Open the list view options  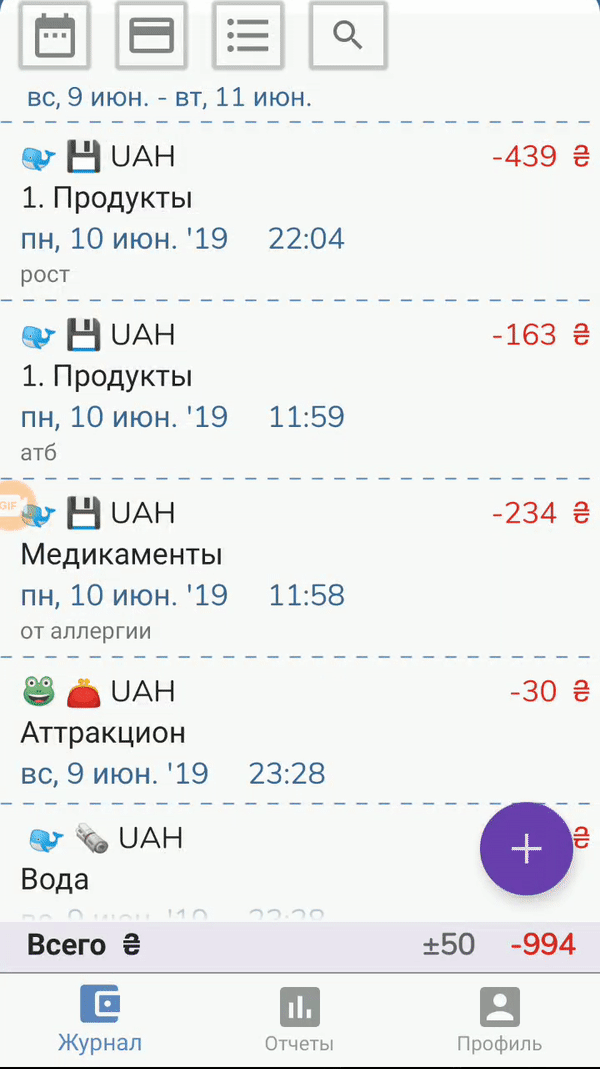248,36
